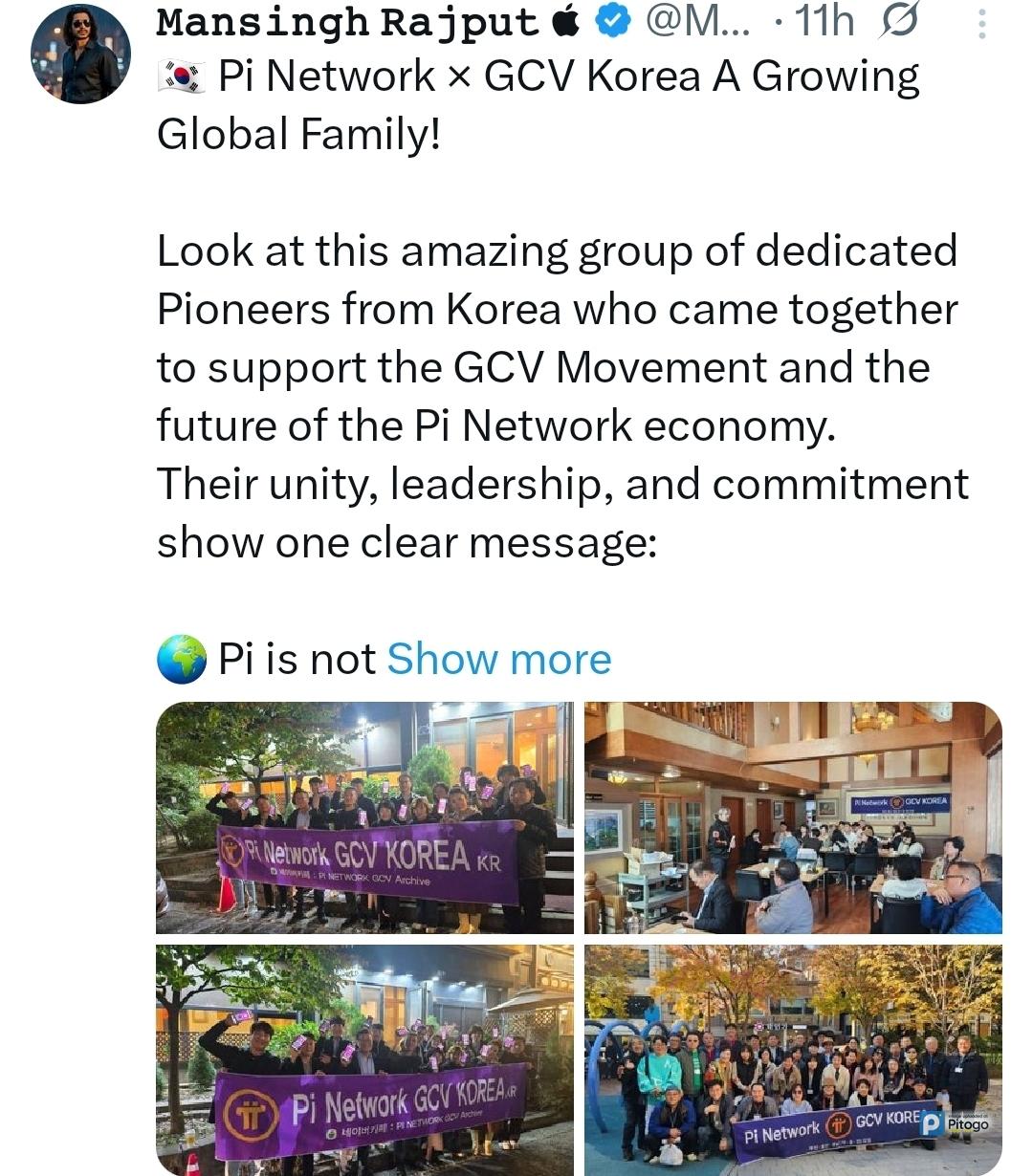Open Mansingh Rajput's profile picture
This screenshot has height=1176, width=1033.
[80, 54]
